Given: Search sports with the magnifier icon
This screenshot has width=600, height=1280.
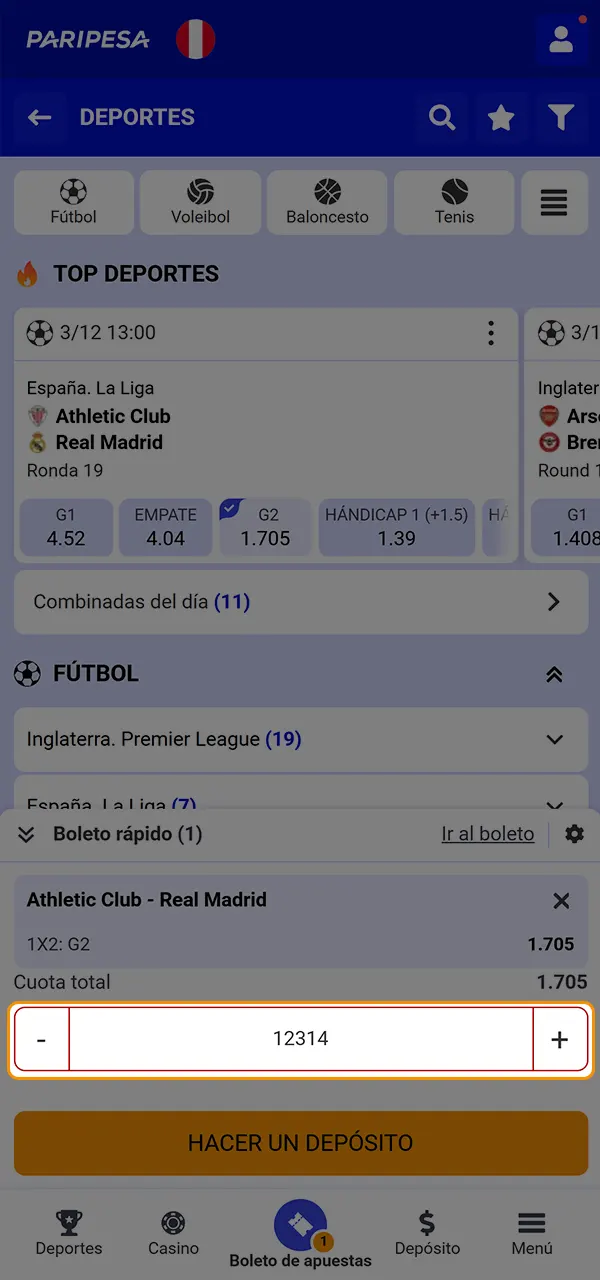Looking at the screenshot, I should (441, 118).
